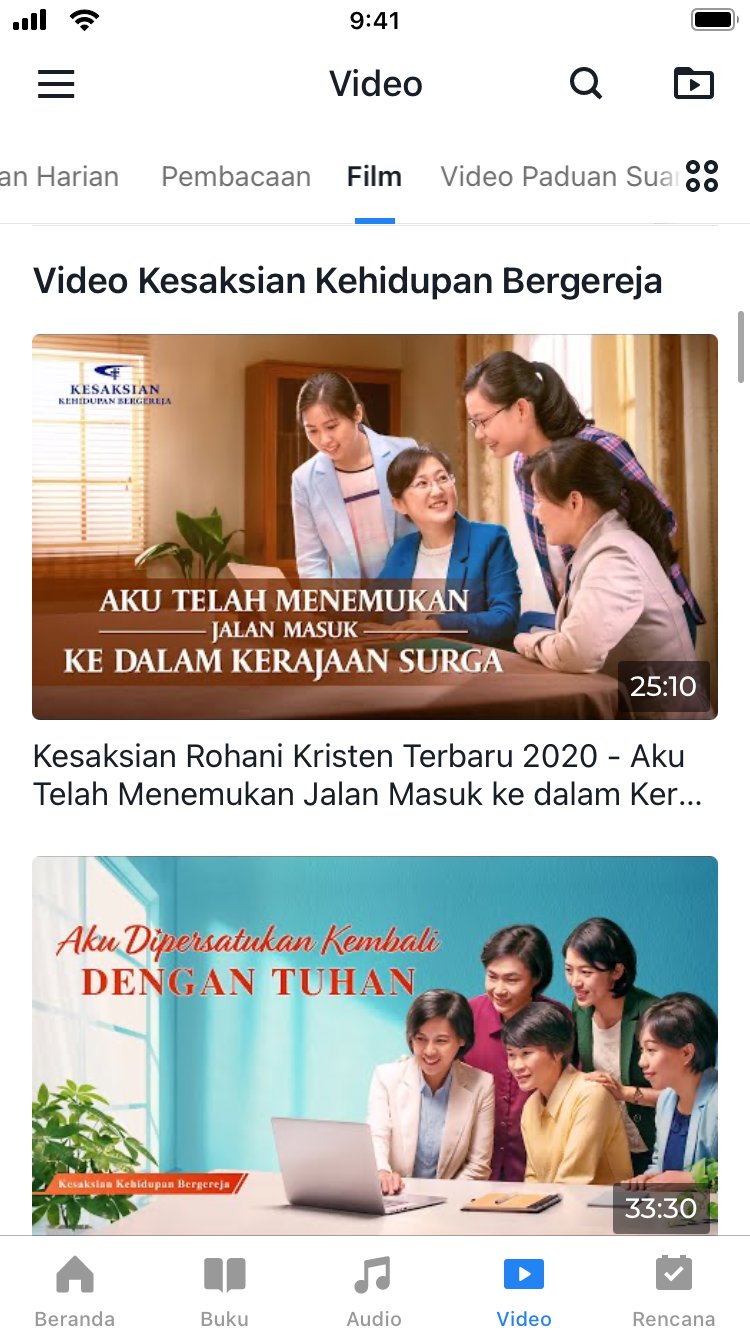Play the Aku Telah Menemukan Jalan Masuk video

pyautogui.click(x=375, y=526)
